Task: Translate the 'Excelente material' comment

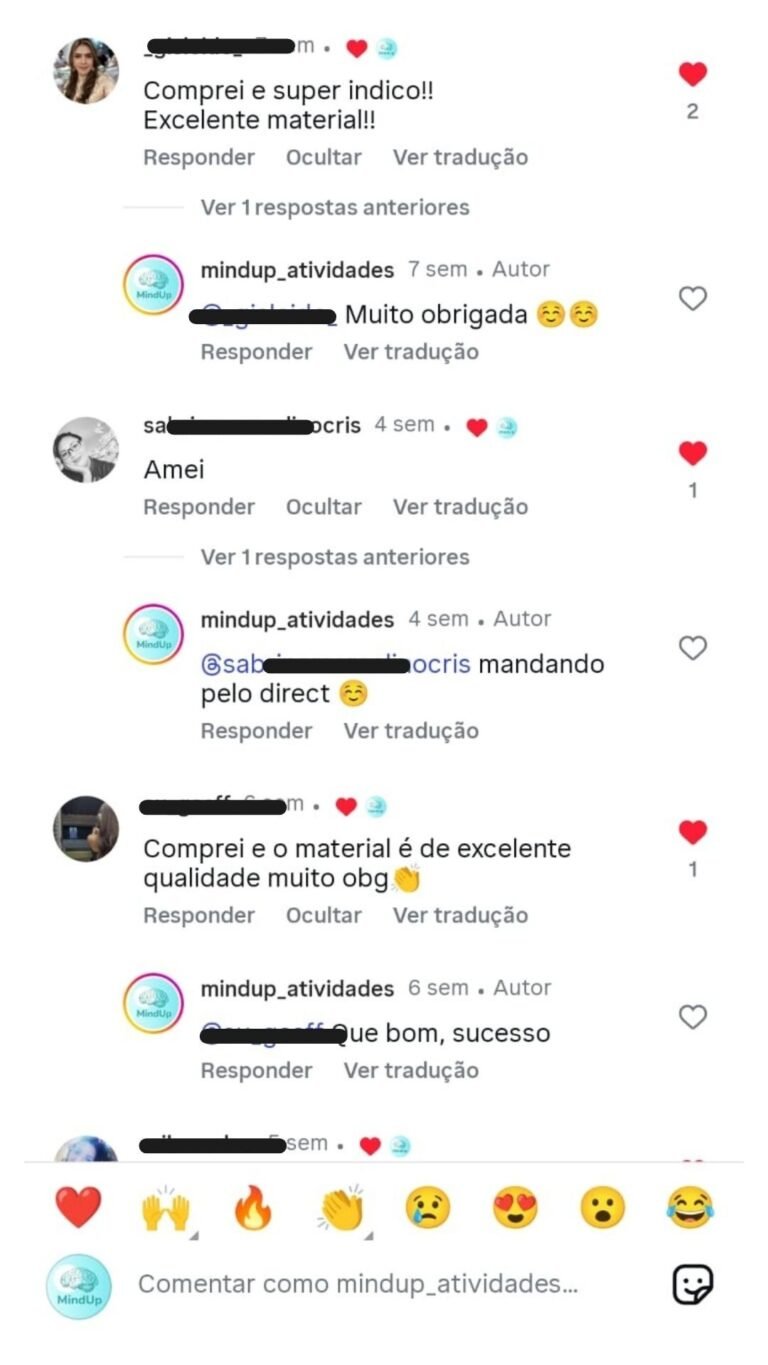Action: (x=460, y=157)
